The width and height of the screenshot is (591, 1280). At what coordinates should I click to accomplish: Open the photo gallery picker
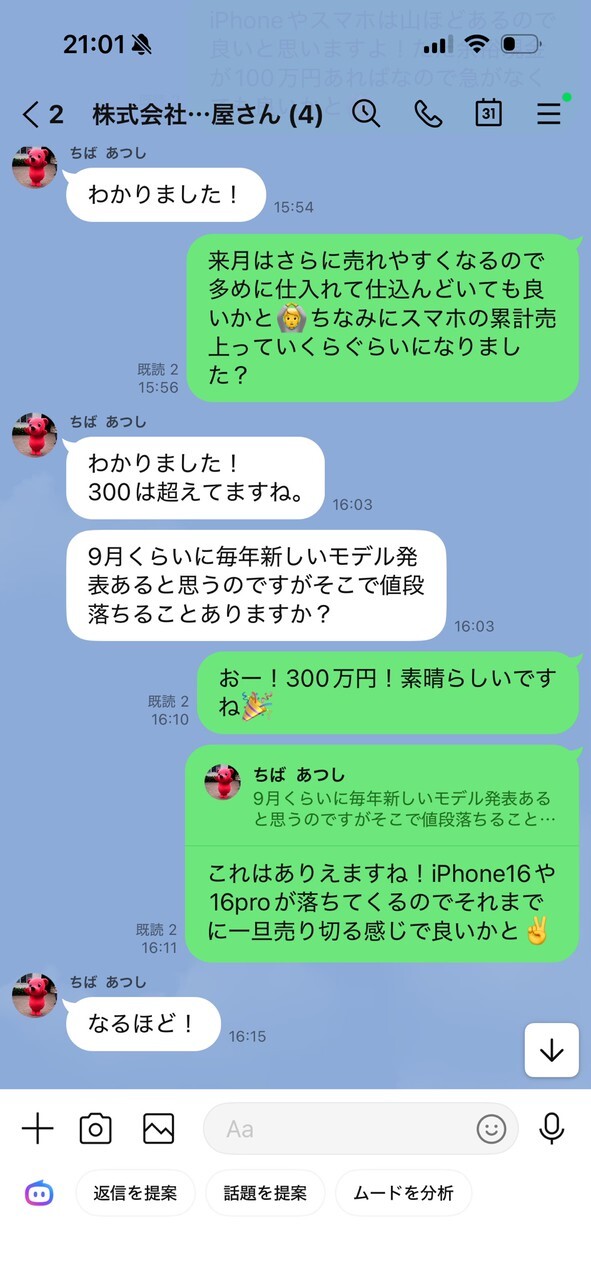(x=158, y=1129)
